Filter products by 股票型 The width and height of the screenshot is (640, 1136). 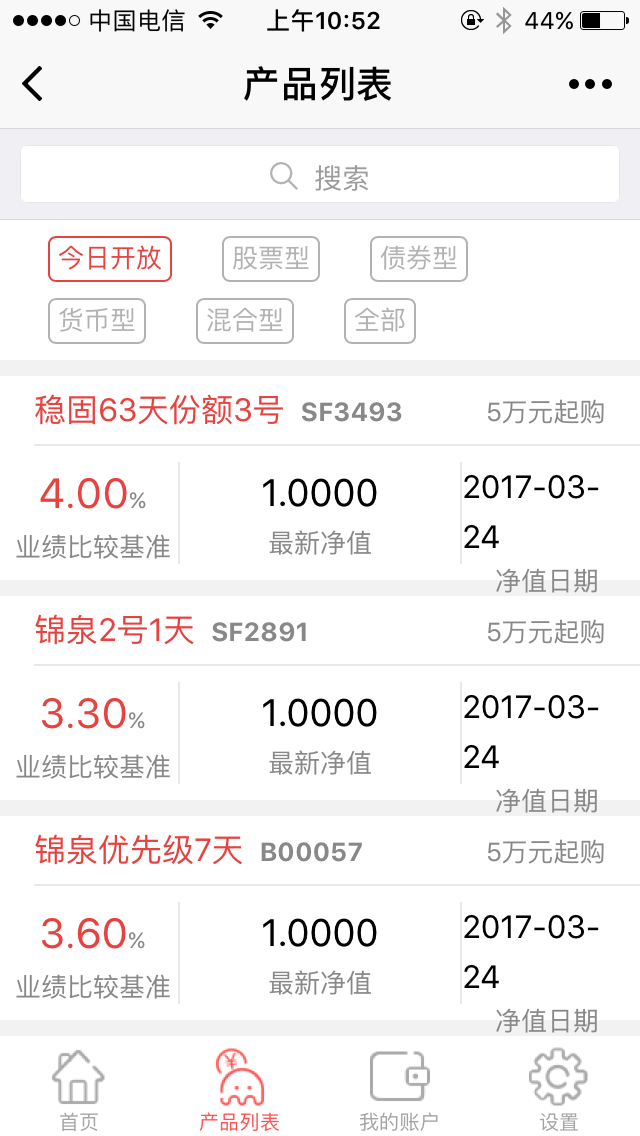pyautogui.click(x=270, y=259)
